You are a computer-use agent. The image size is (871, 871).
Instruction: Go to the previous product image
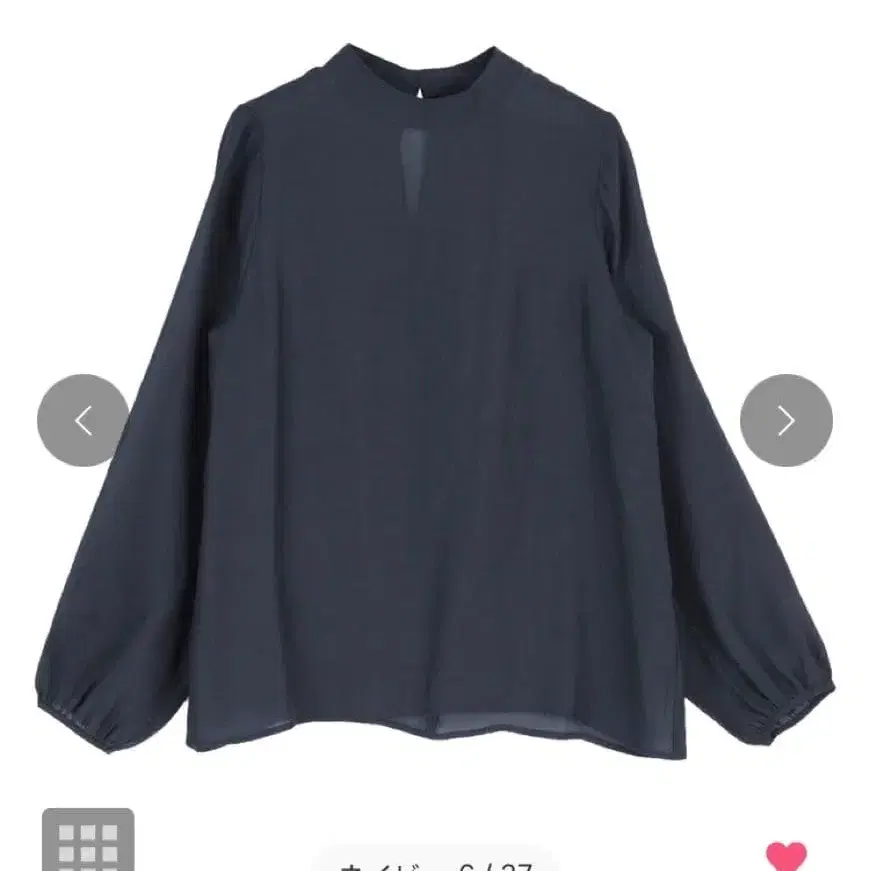click(83, 420)
